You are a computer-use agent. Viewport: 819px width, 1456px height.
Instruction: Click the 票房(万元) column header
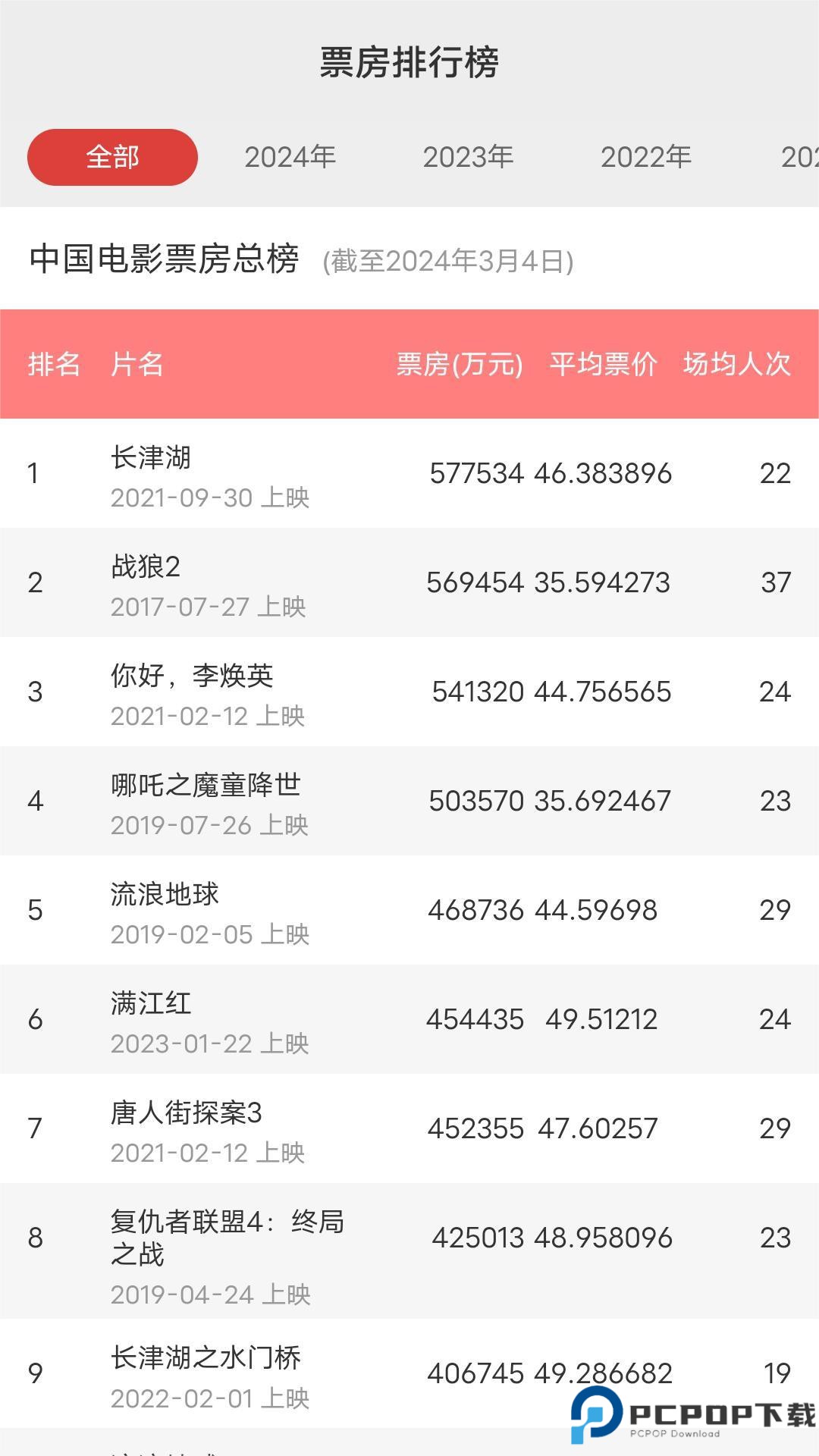click(x=459, y=366)
